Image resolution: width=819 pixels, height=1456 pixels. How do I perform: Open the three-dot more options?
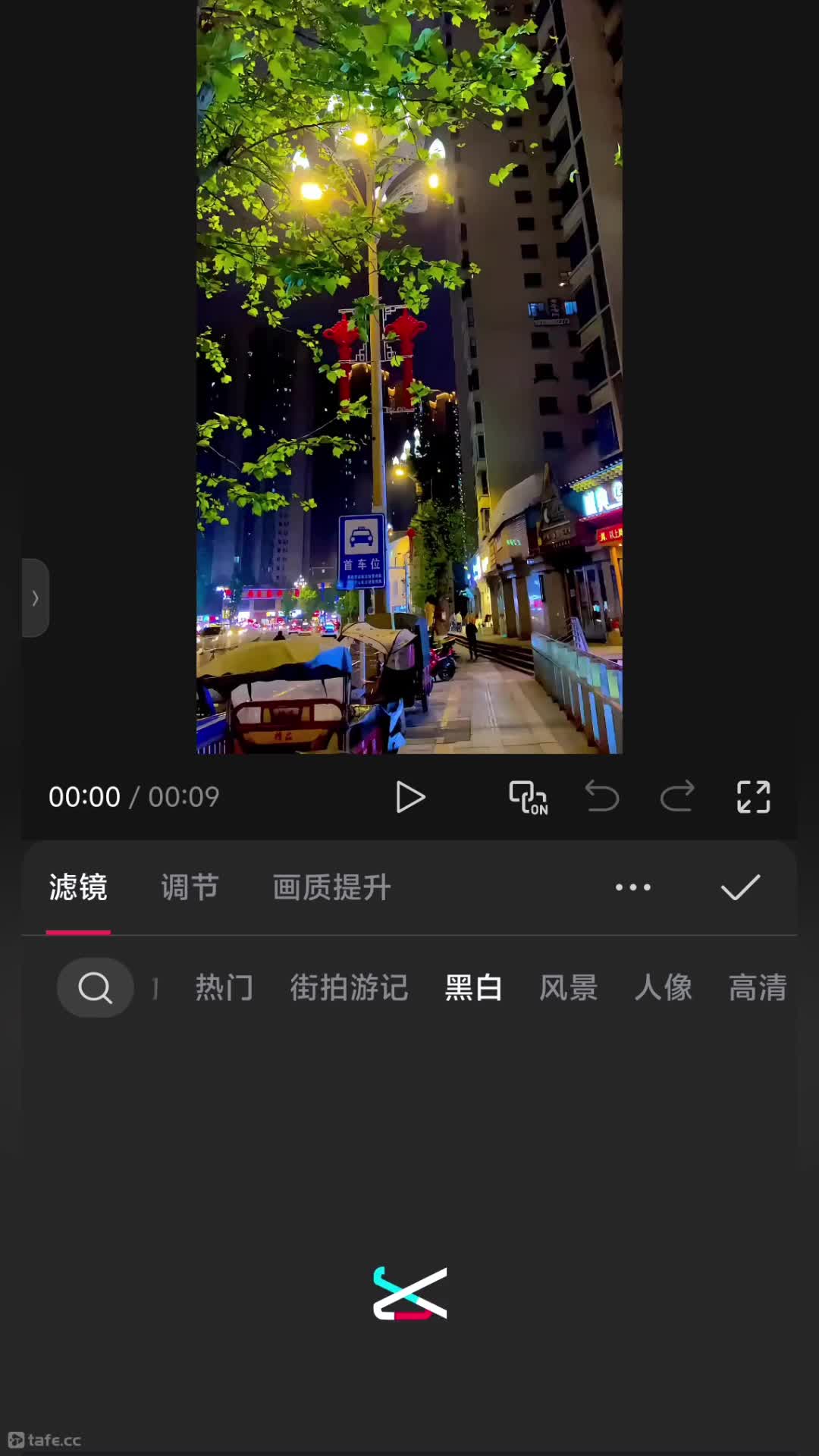(x=633, y=887)
